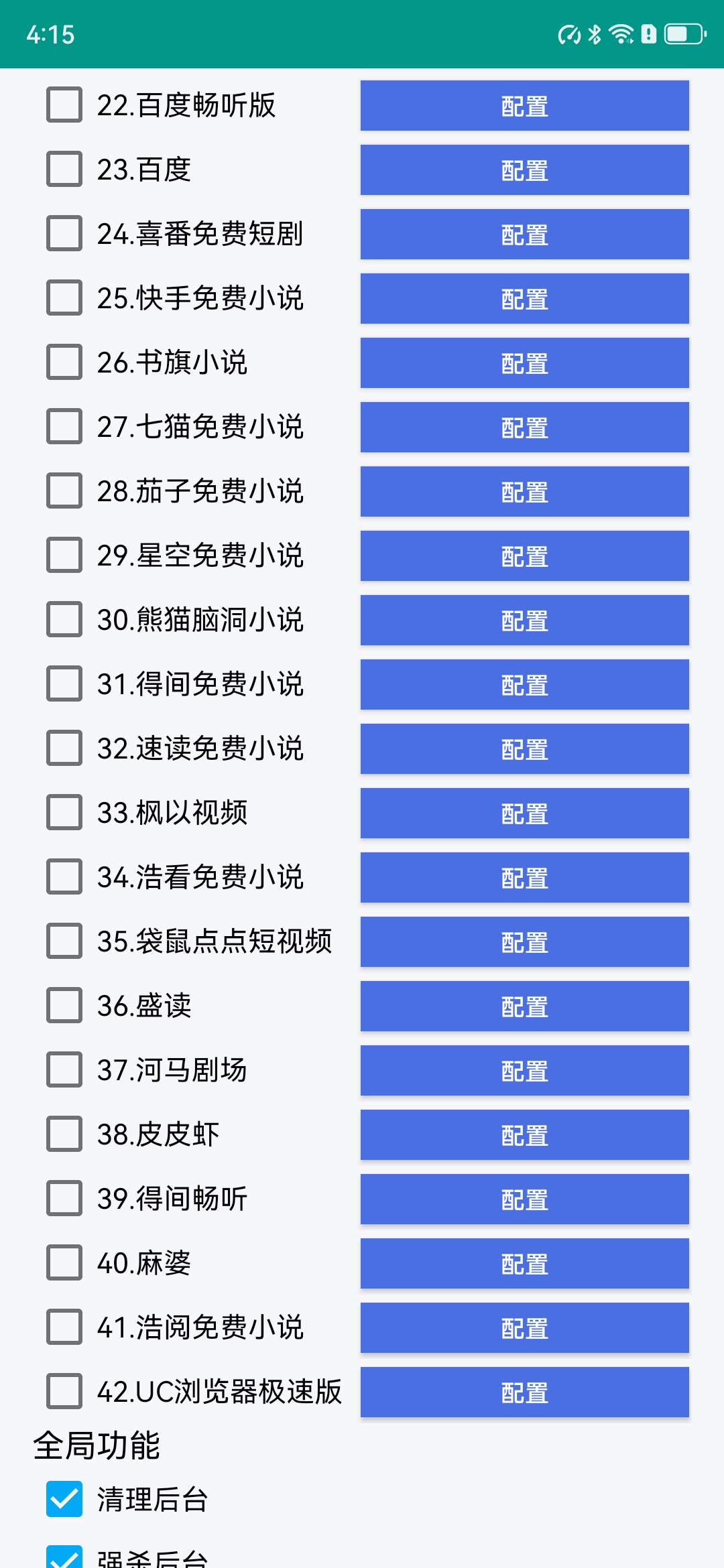Viewport: 724px width, 1568px height.
Task: Enable the 40.麻婆 checkbox
Action: (64, 1263)
